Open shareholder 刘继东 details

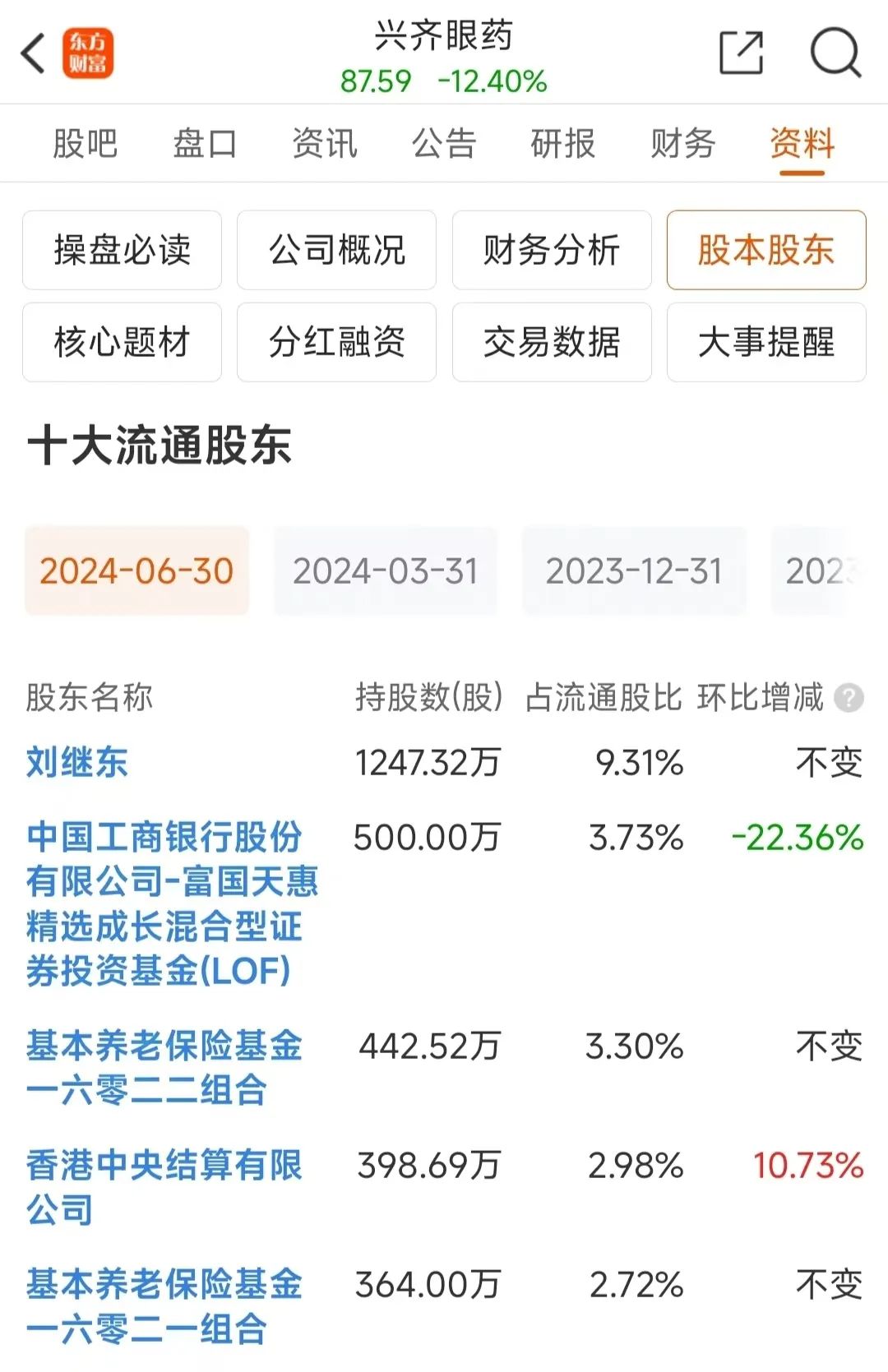[77, 762]
